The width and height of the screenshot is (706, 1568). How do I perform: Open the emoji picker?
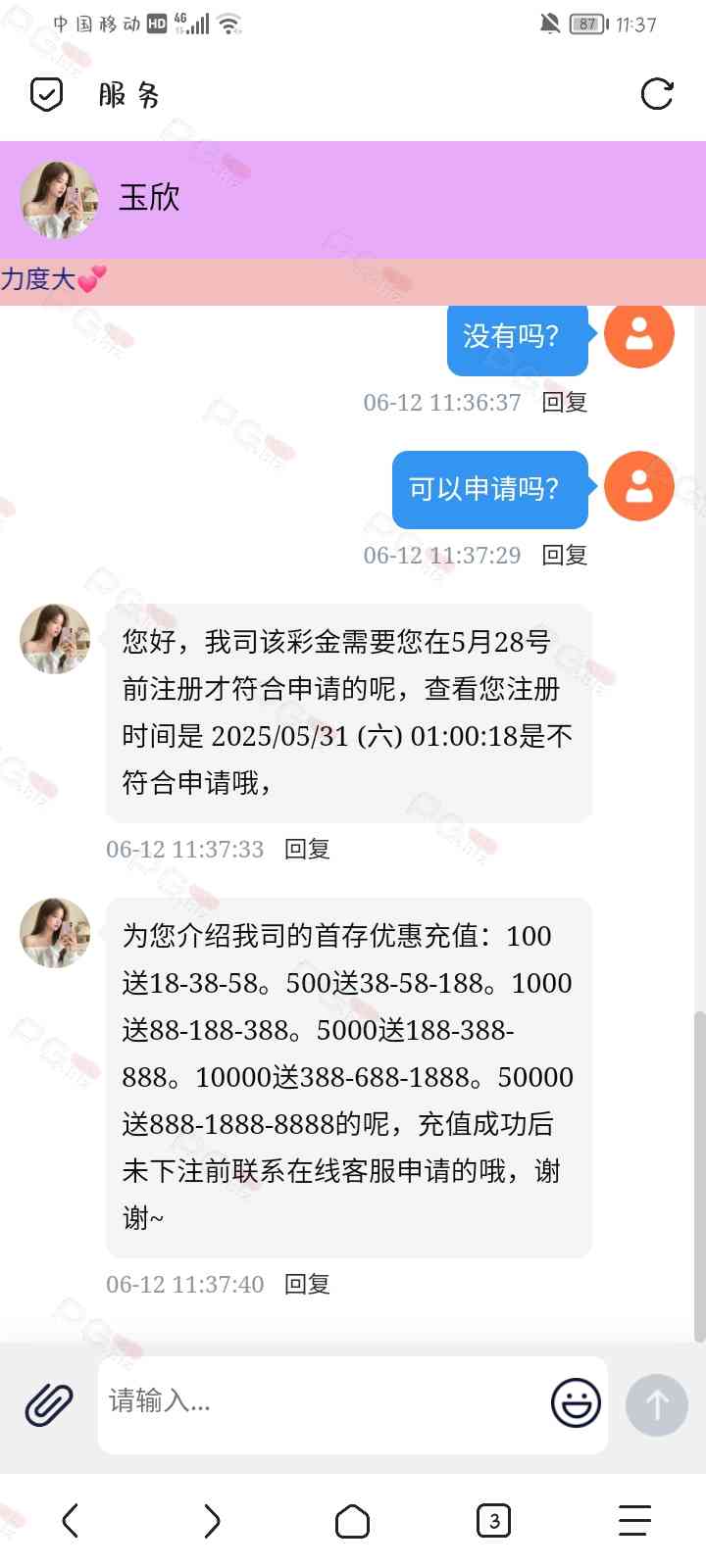[x=576, y=1402]
